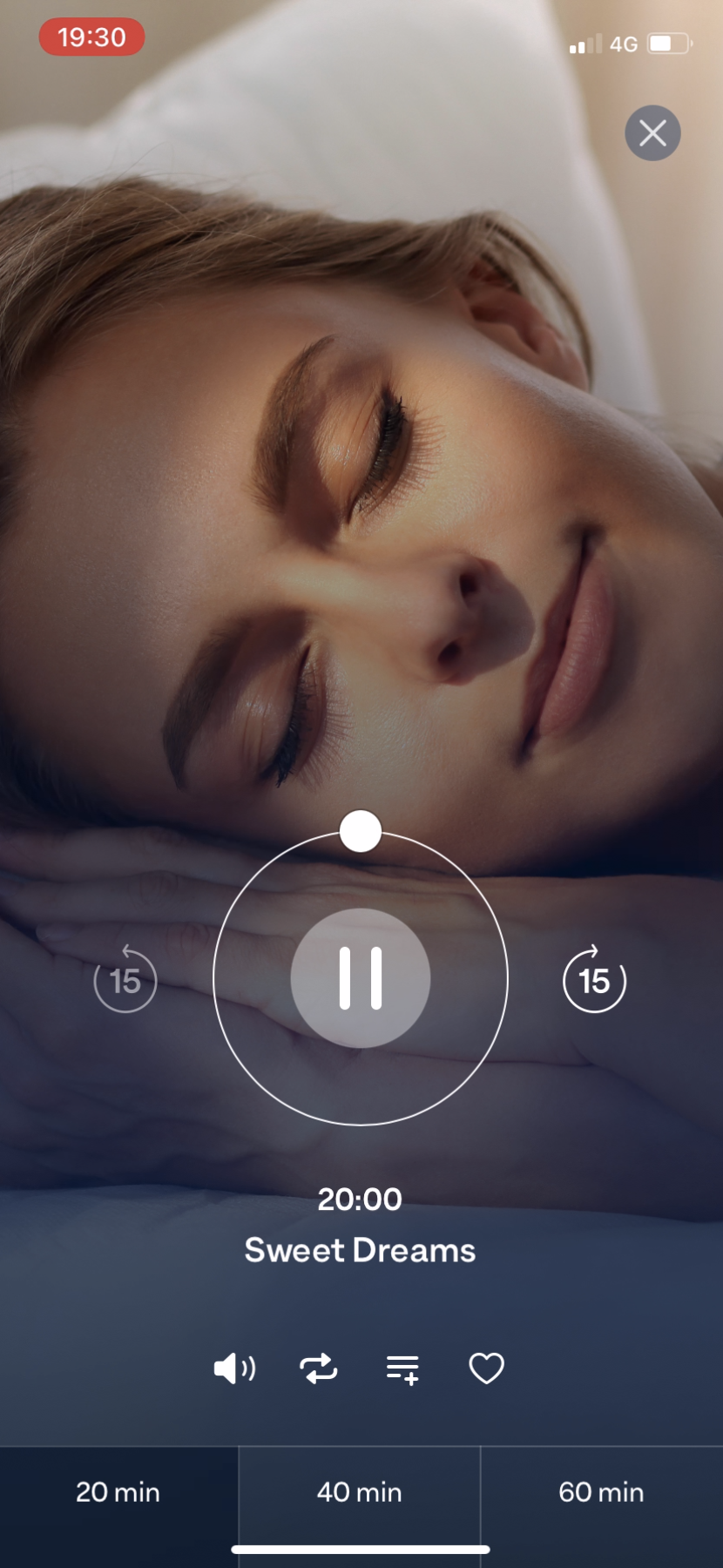This screenshot has width=723, height=1568.
Task: Toggle repeat for this track
Action: tap(319, 1369)
